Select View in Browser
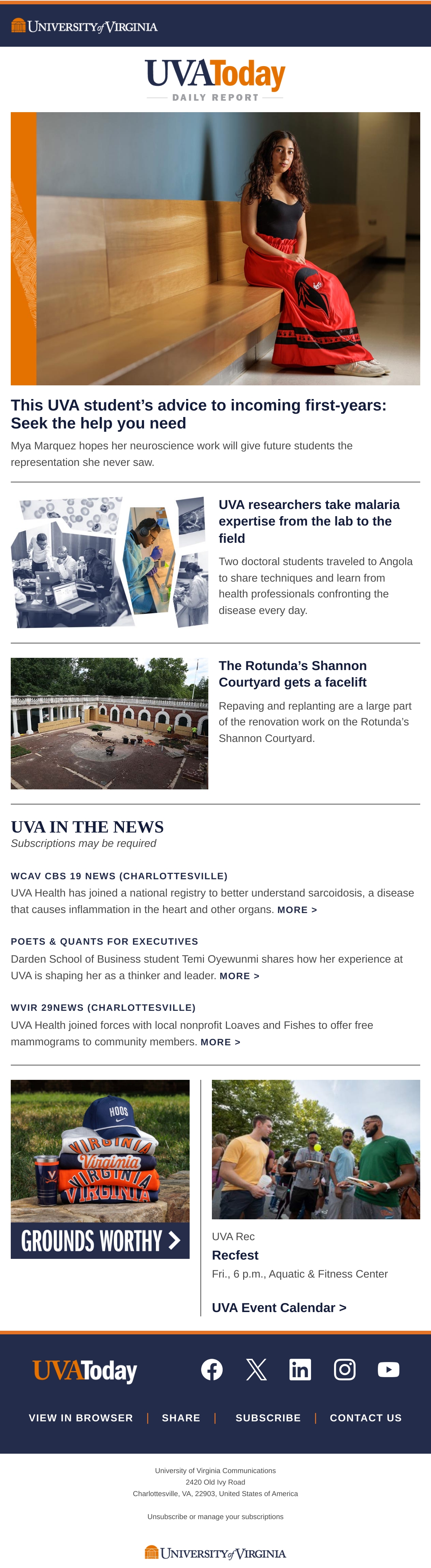The image size is (431, 1568). (81, 1418)
